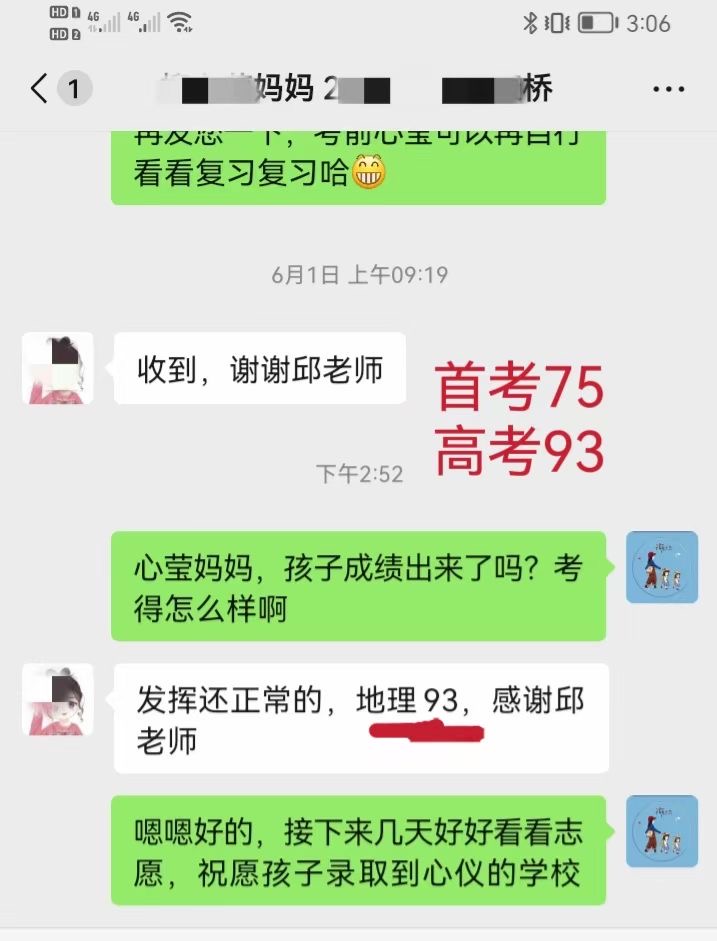The image size is (717, 941).
Task: Open the chat's three-dot more menu
Action: [668, 89]
